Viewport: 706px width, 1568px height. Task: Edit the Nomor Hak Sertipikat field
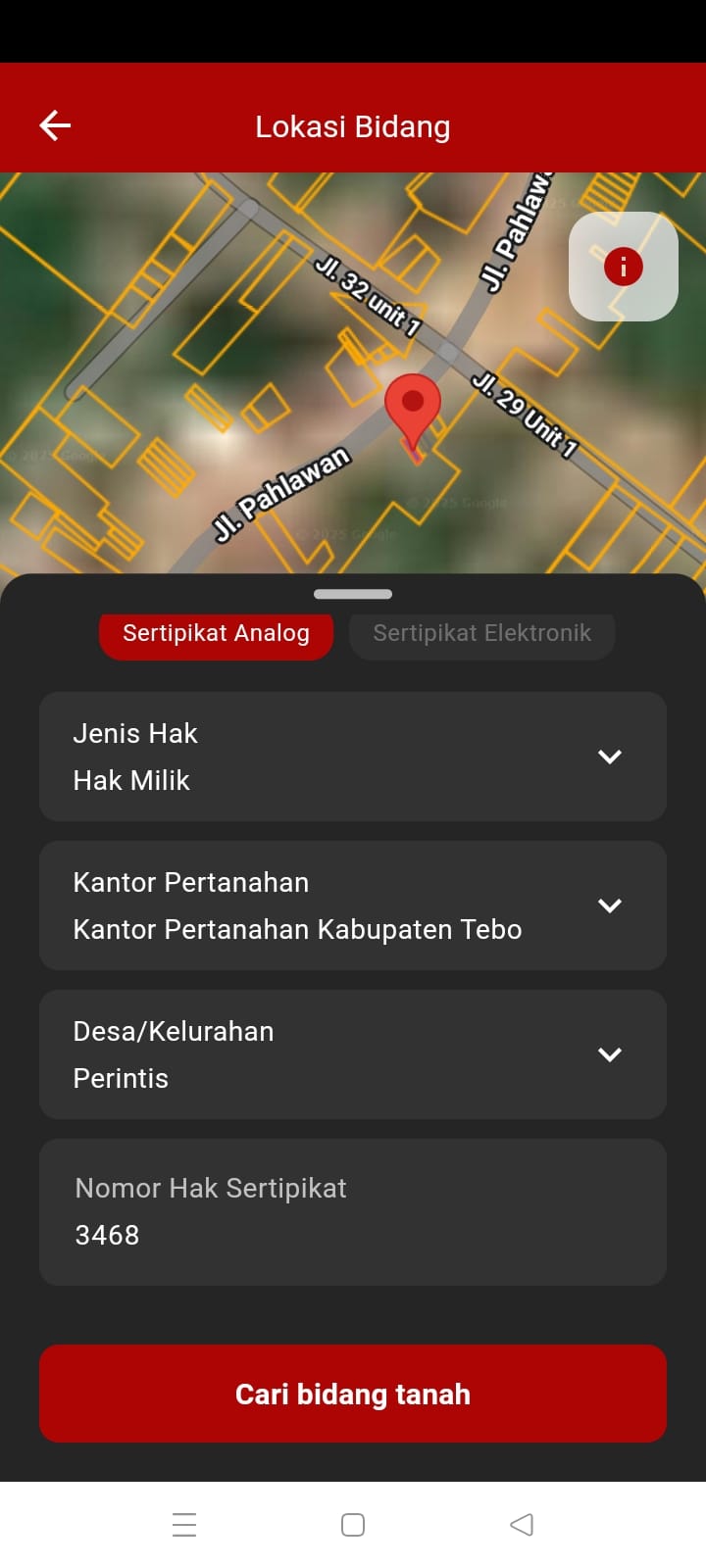[353, 1213]
